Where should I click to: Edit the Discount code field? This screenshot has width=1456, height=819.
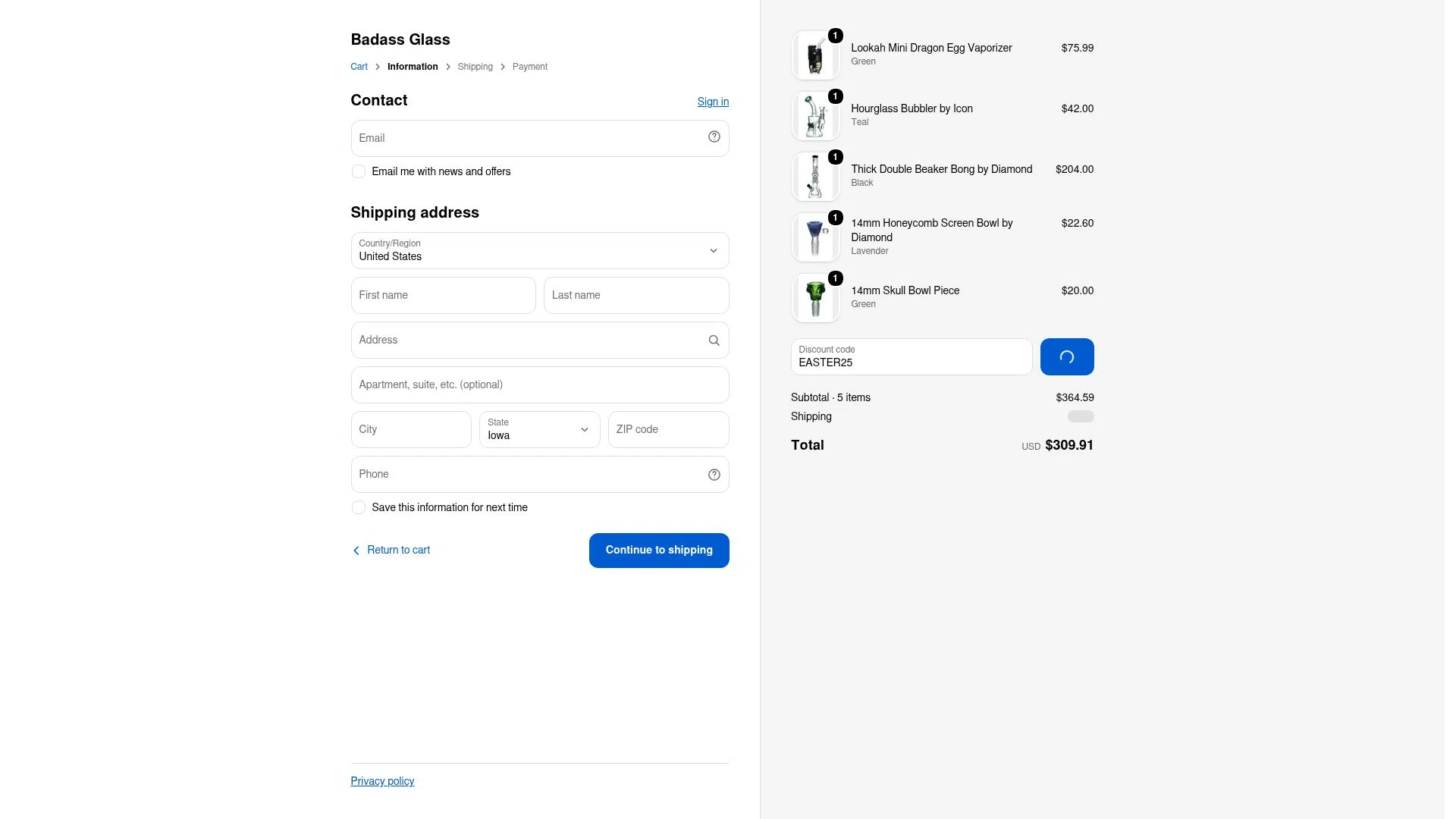pyautogui.click(x=912, y=357)
